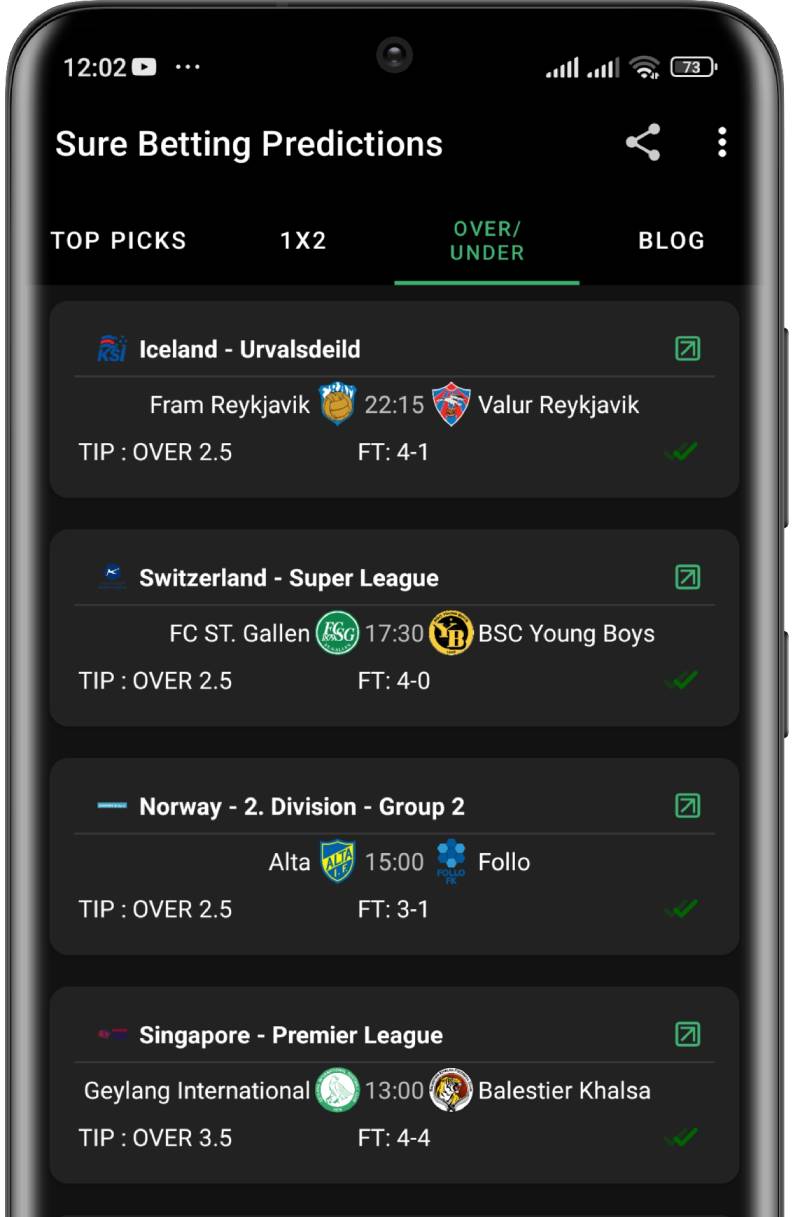Switch to the 1X2 tab
Screen dimensions: 800x1217
pyautogui.click(x=303, y=241)
